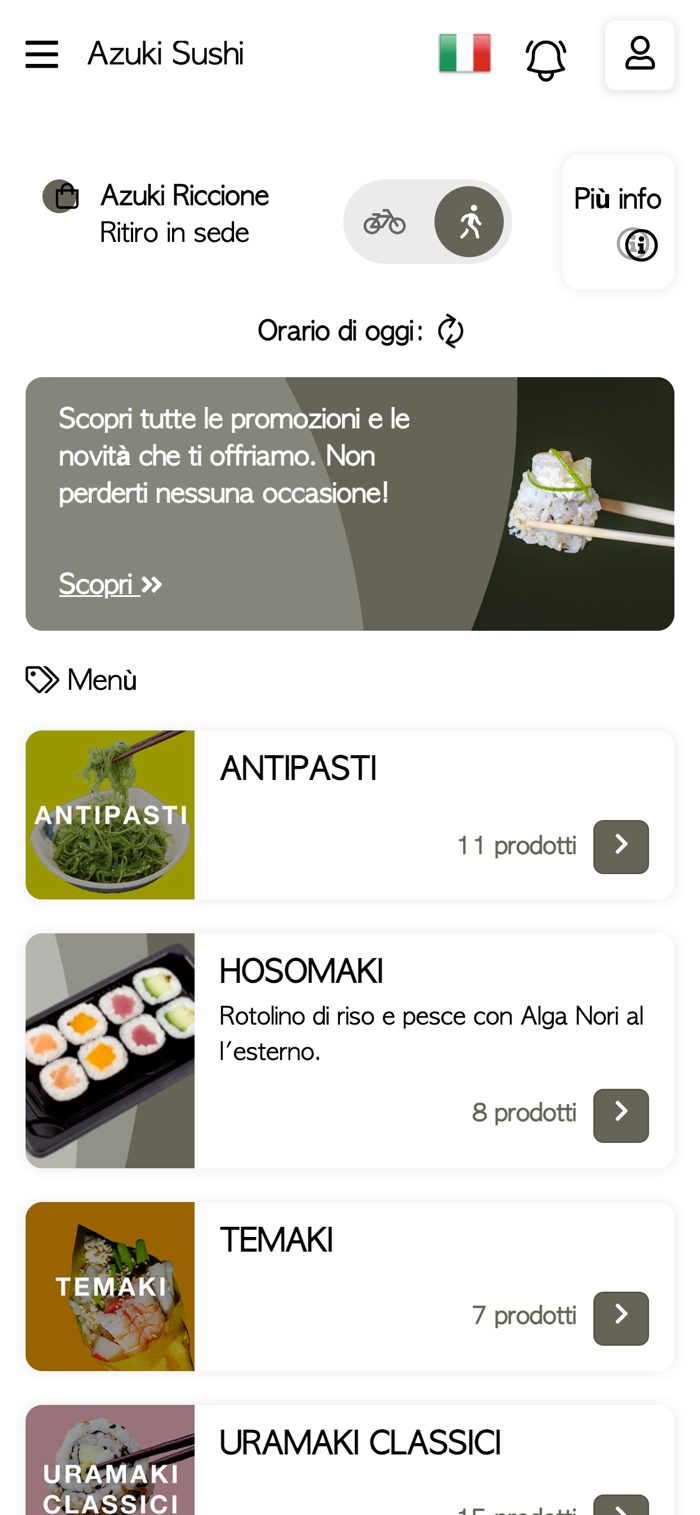The width and height of the screenshot is (700, 1515).
Task: Tap the Scopri promotions link
Action: [x=111, y=584]
